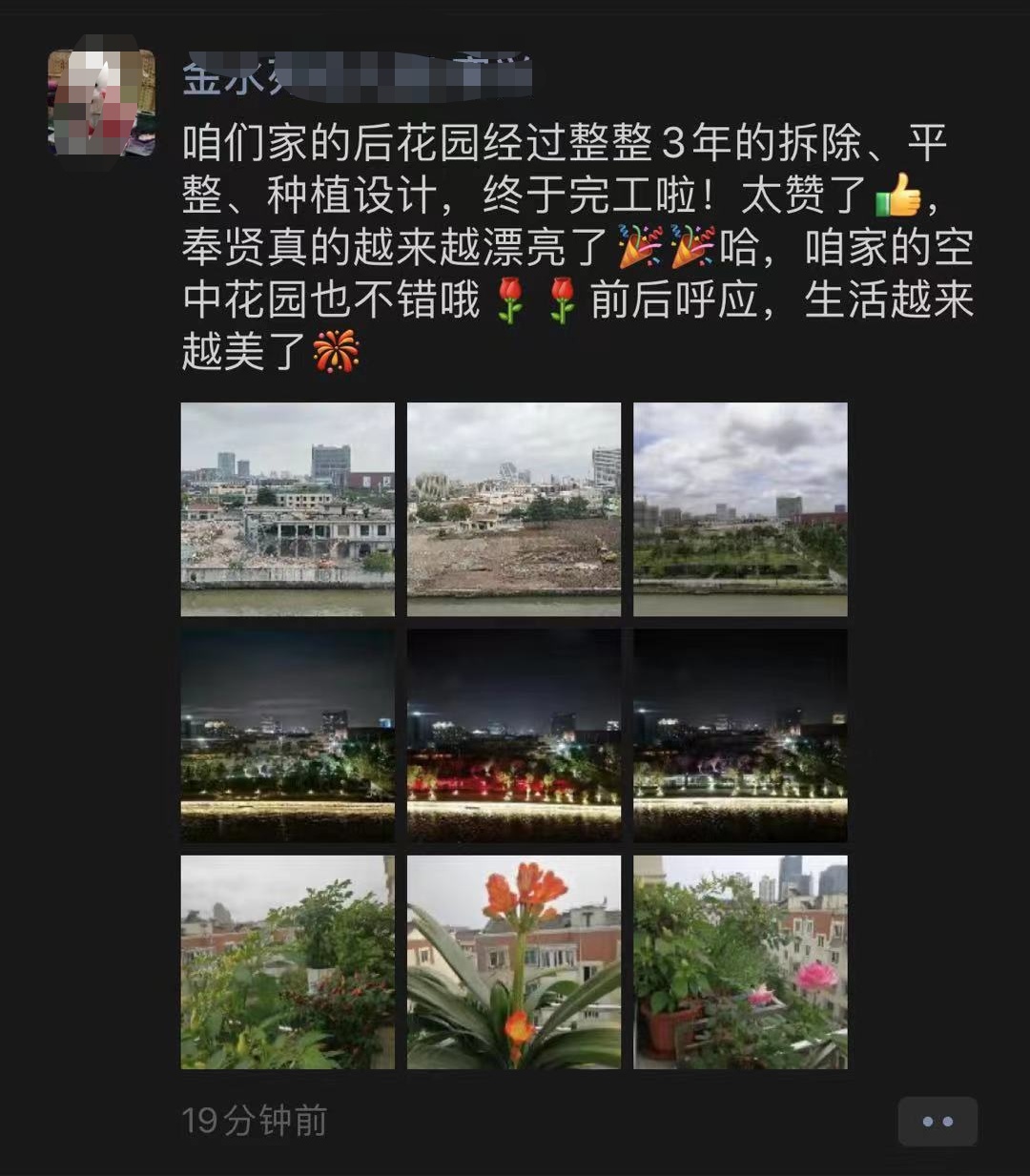Tap the poster's nickname above the post
The image size is (1030, 1176).
355,76
